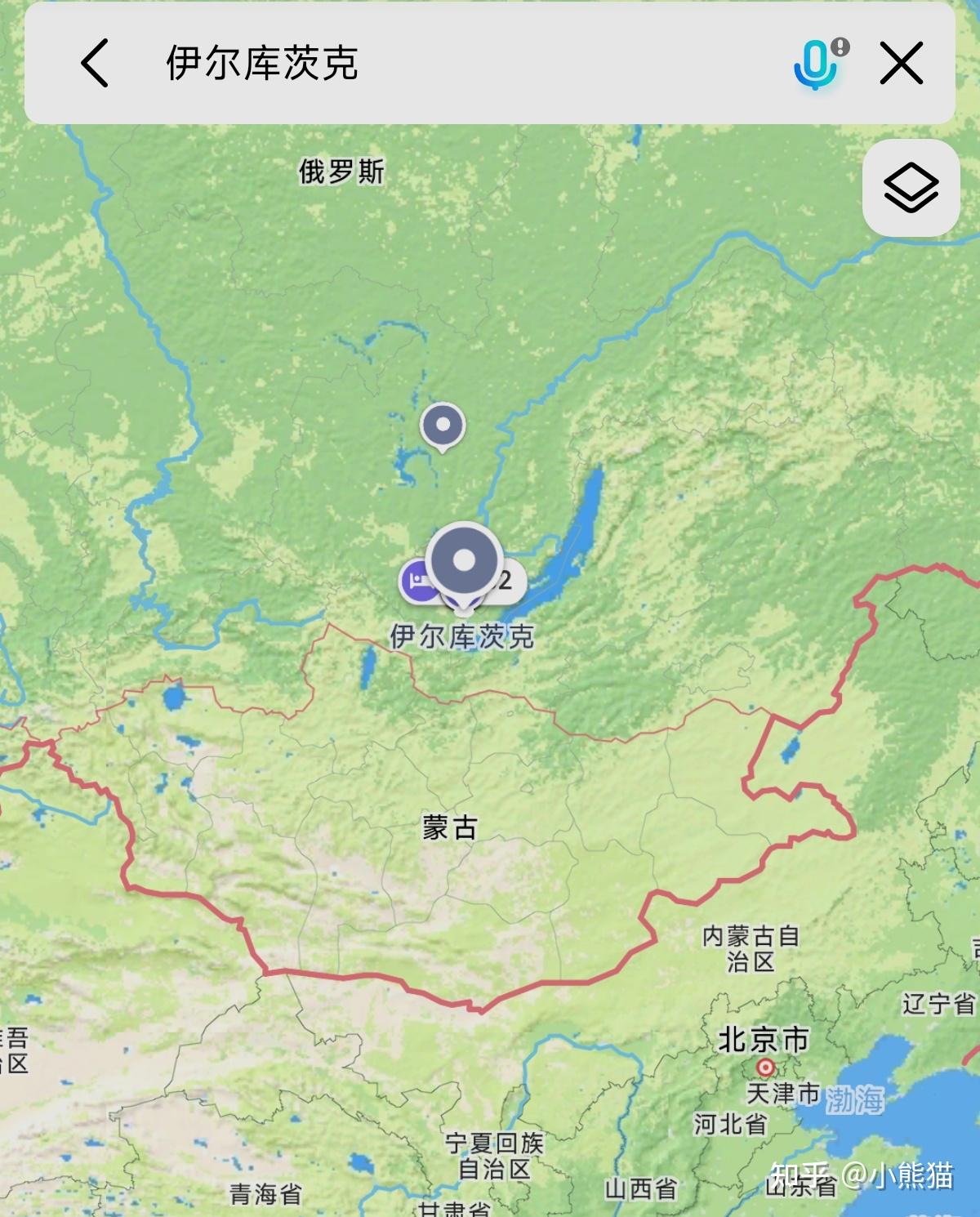The image size is (980, 1217).
Task: Clear the search with the X button
Action: 902,63
